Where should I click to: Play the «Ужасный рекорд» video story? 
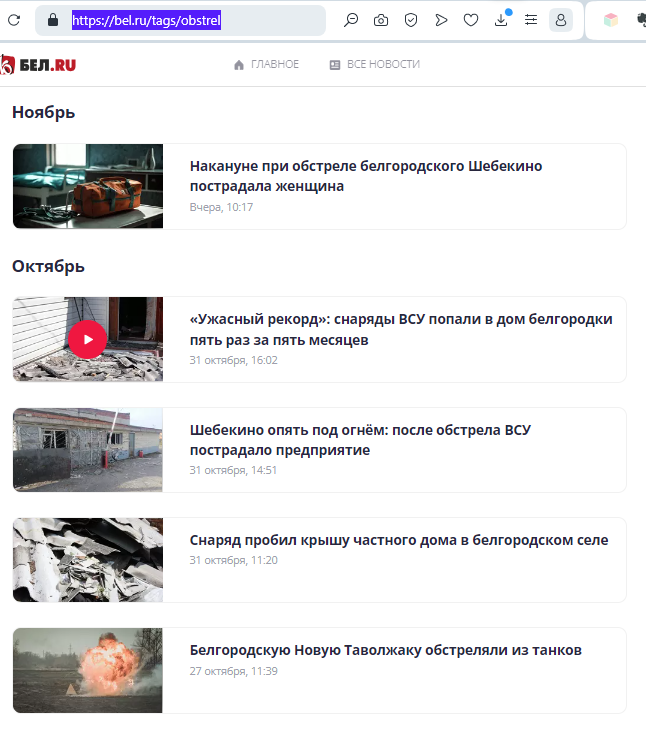(87, 339)
